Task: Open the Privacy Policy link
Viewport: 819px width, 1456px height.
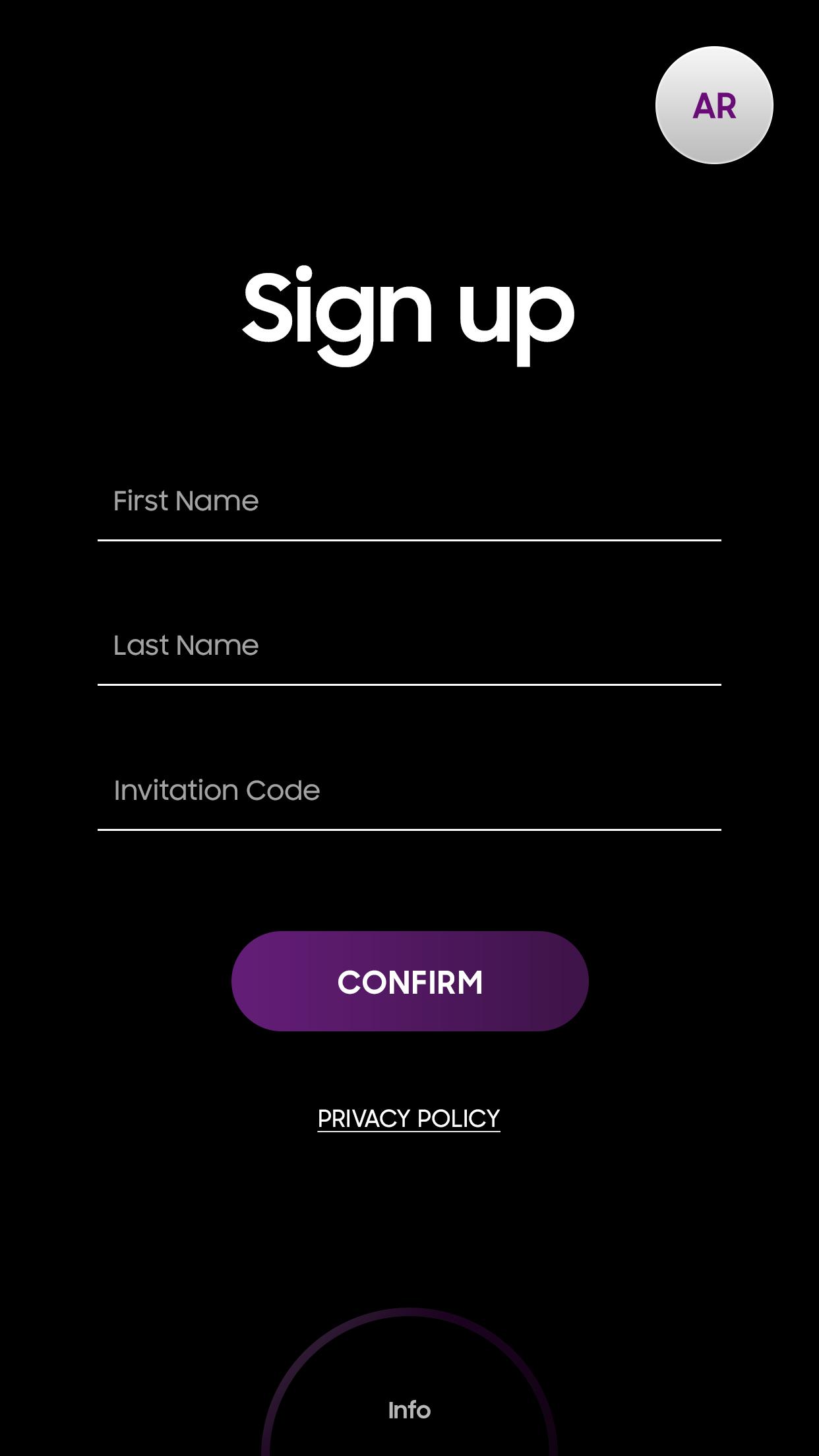Action: [409, 1118]
